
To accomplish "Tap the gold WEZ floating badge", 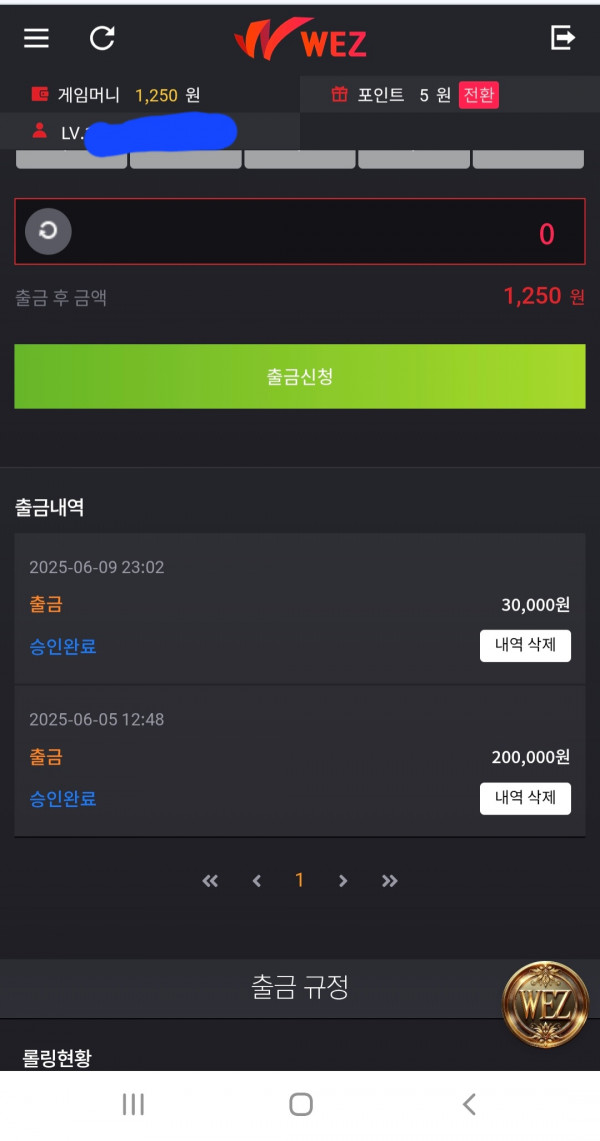I will (545, 1004).
